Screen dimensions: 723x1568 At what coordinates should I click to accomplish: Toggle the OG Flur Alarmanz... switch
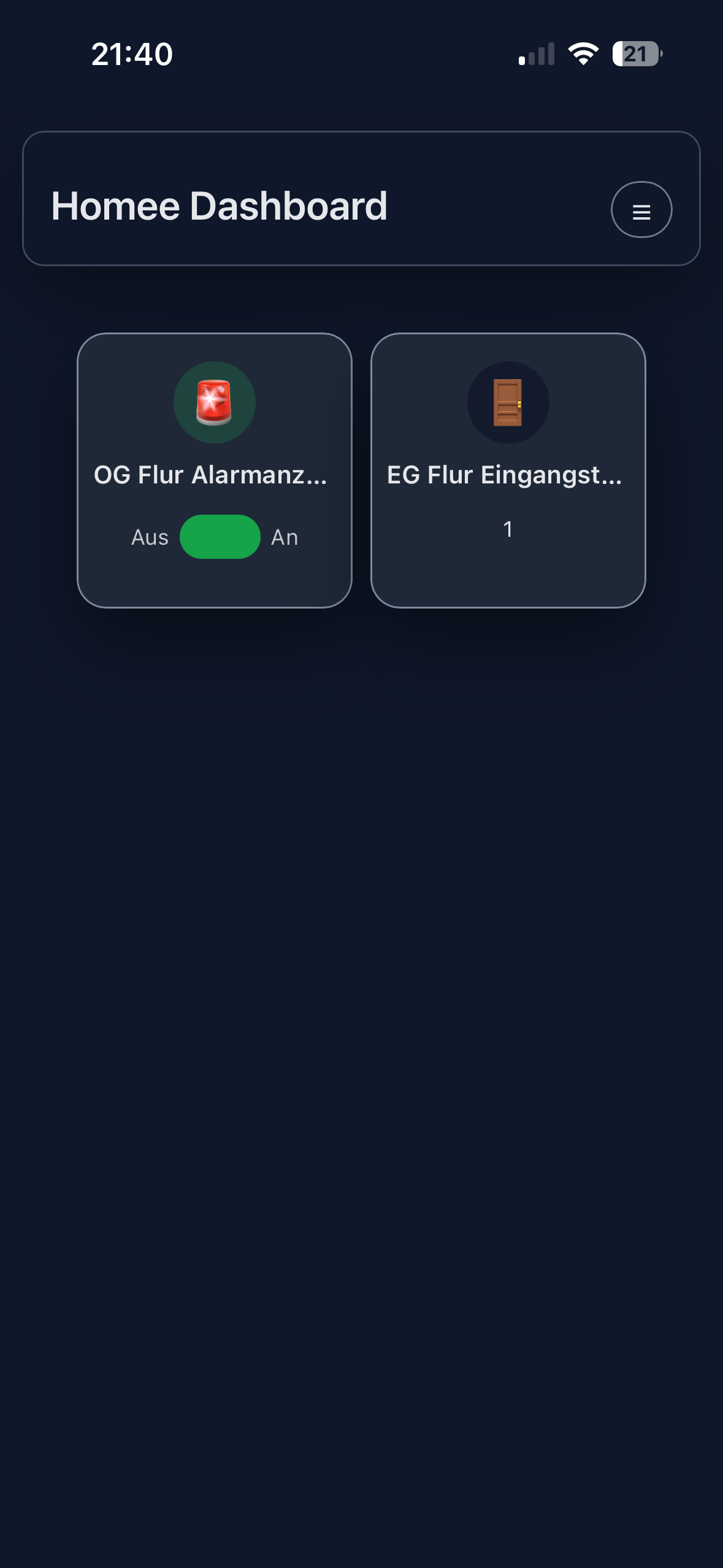[x=220, y=537]
